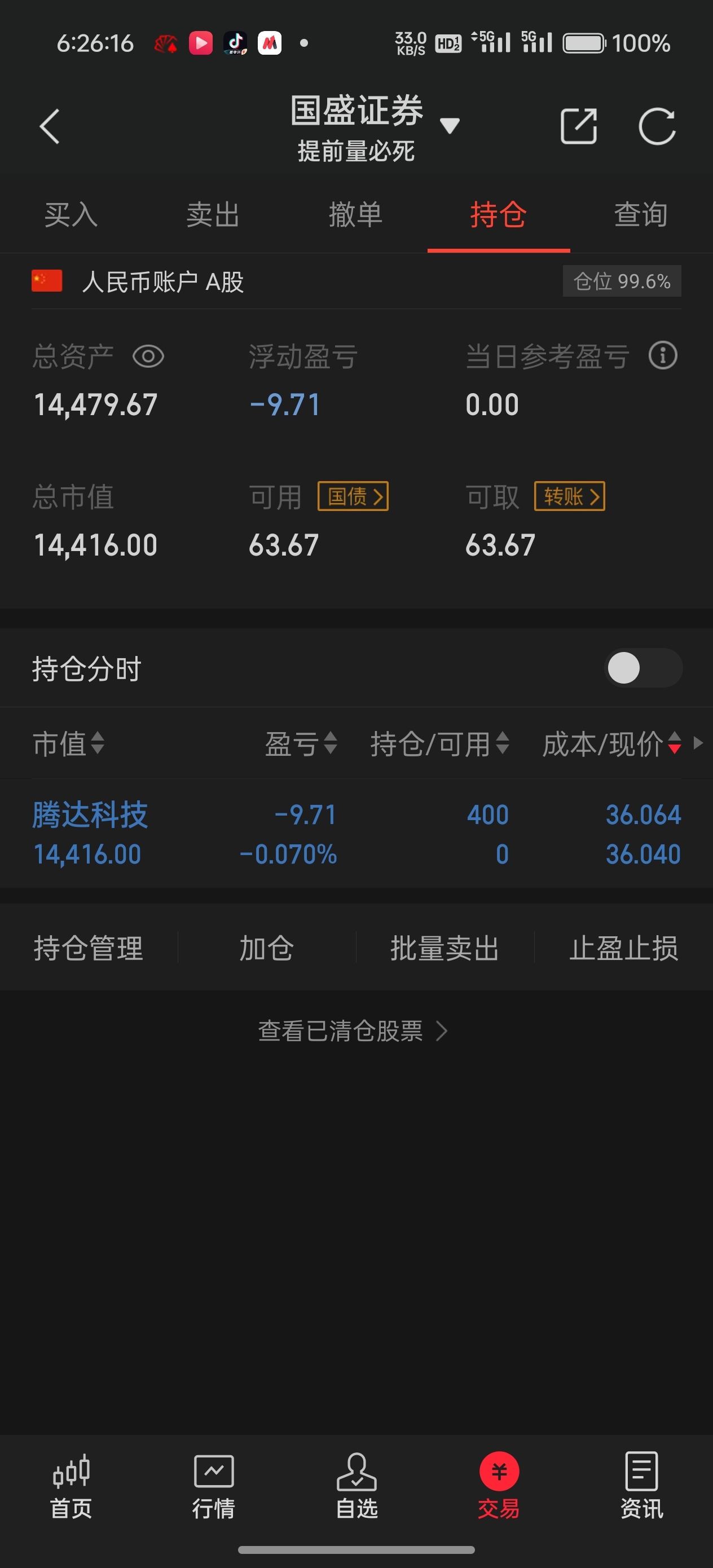
Task: Go back using the top-left arrow
Action: (x=50, y=126)
